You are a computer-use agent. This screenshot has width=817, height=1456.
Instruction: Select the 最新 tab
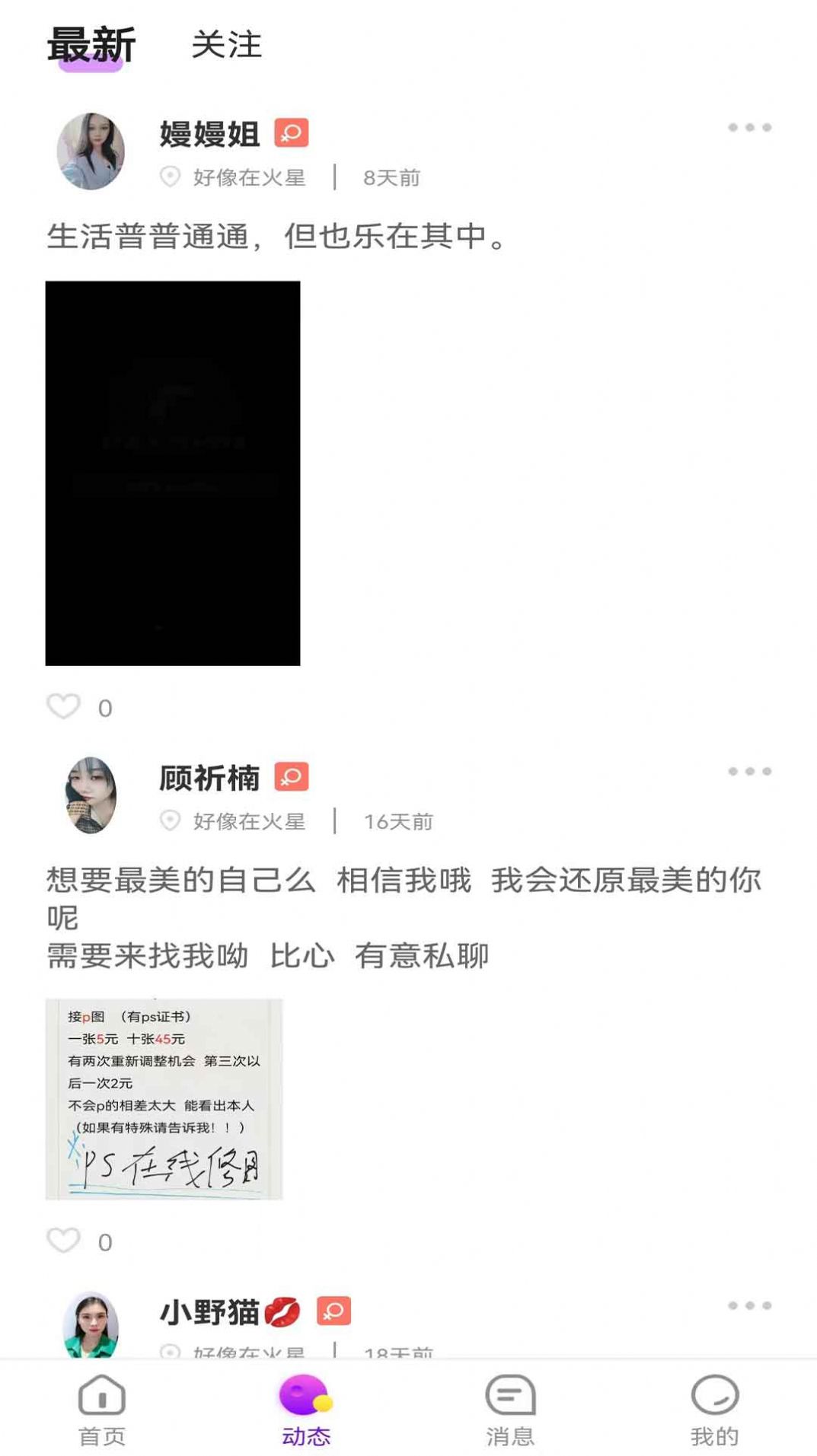91,43
